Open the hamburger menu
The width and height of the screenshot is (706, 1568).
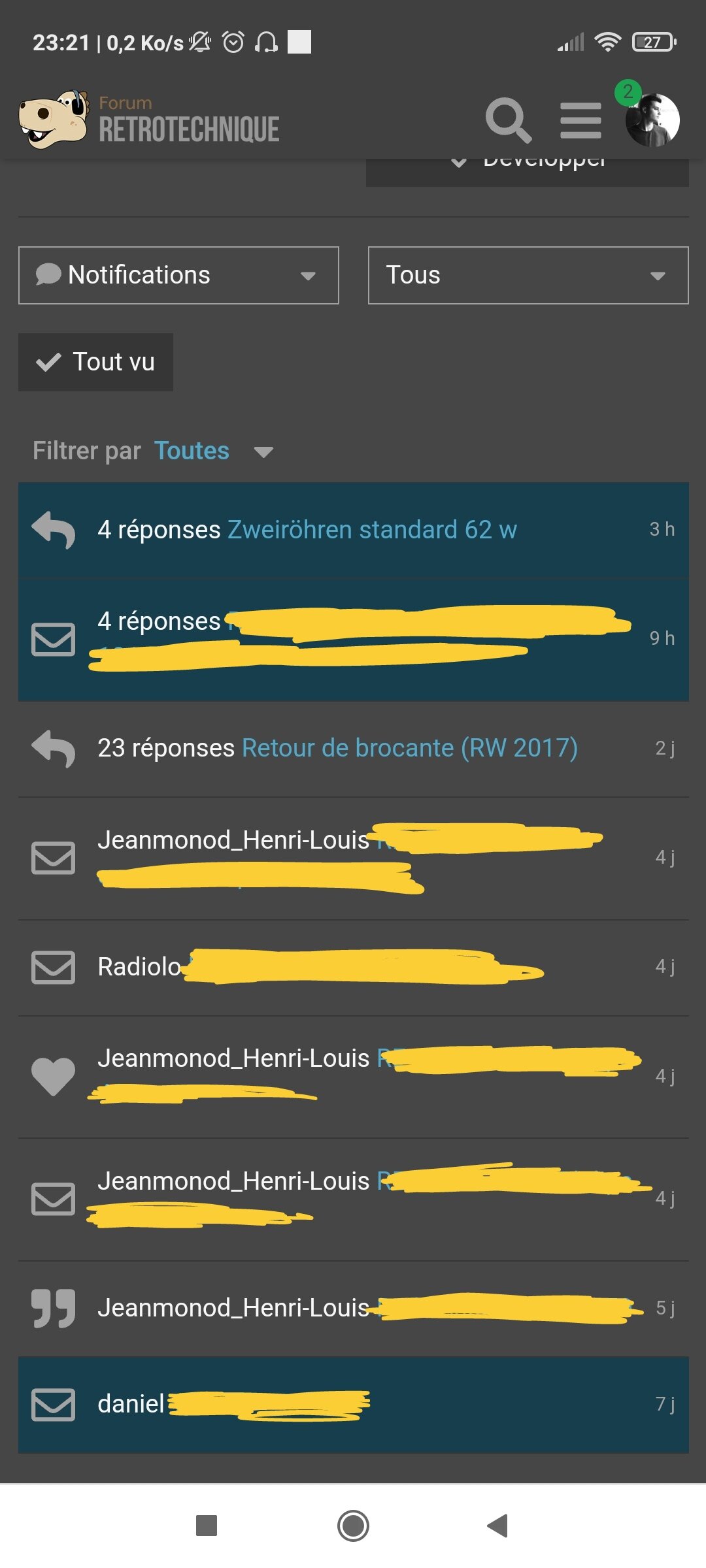[580, 120]
